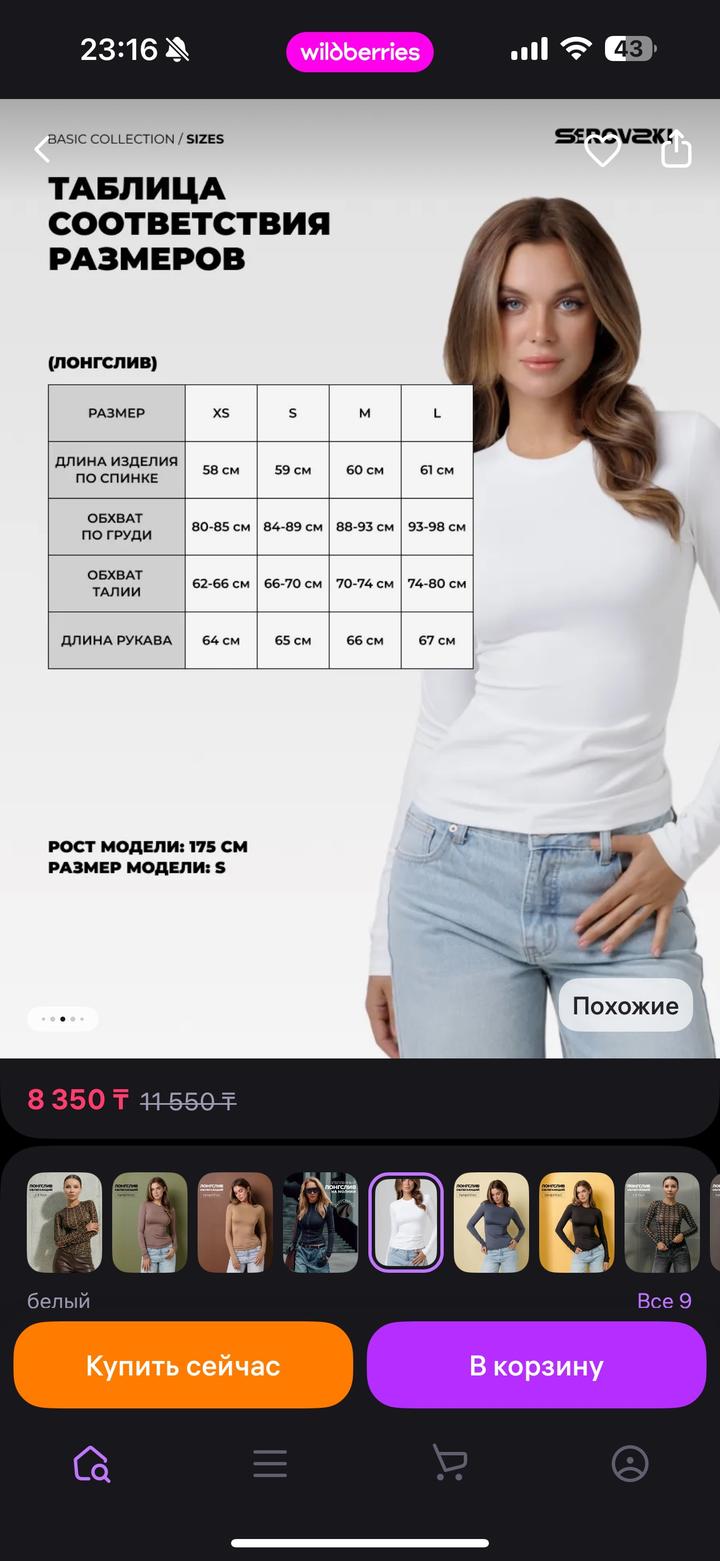Add this longsleeve to favorites with the heart

(x=602, y=150)
